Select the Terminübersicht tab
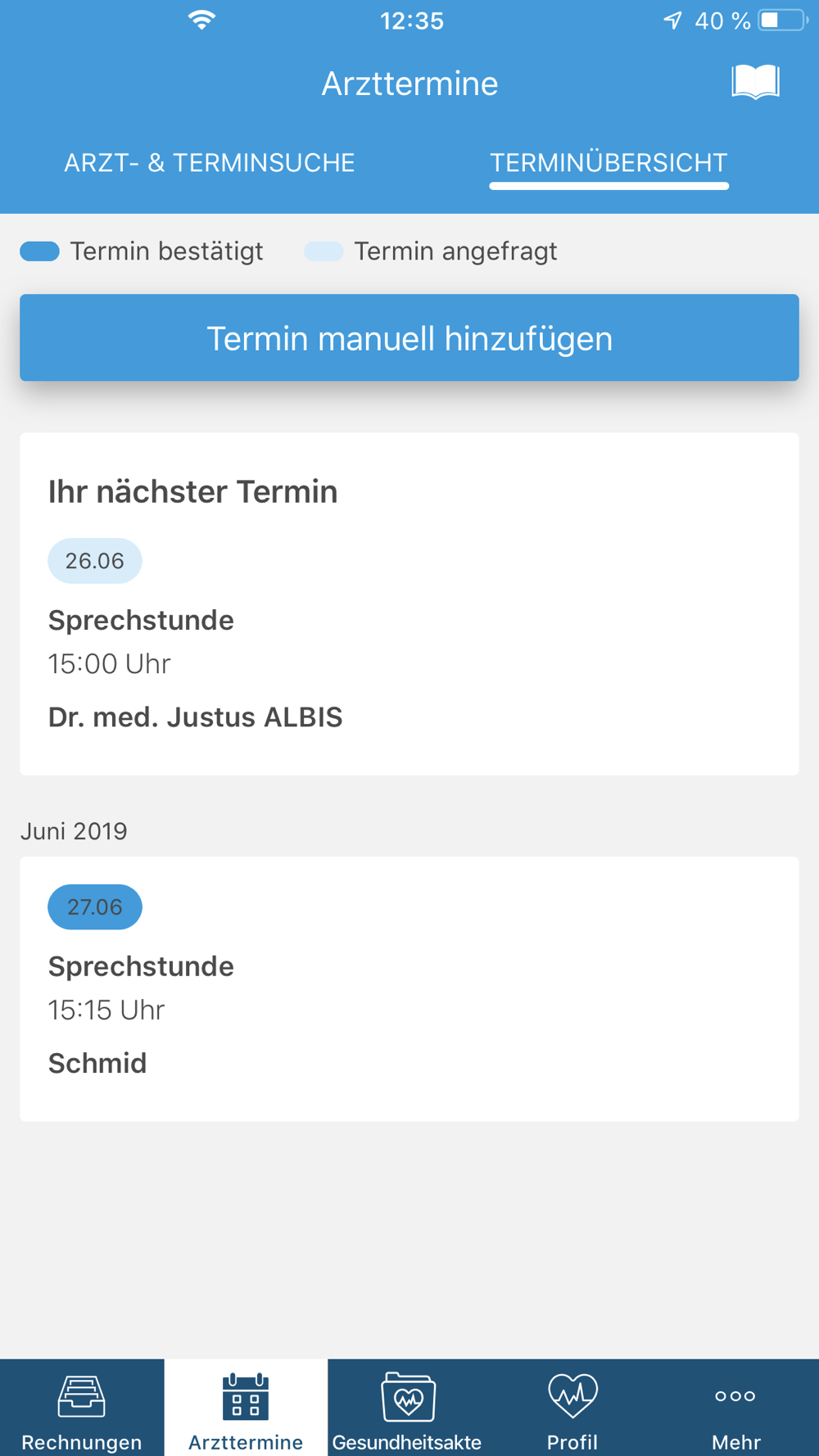 point(609,163)
